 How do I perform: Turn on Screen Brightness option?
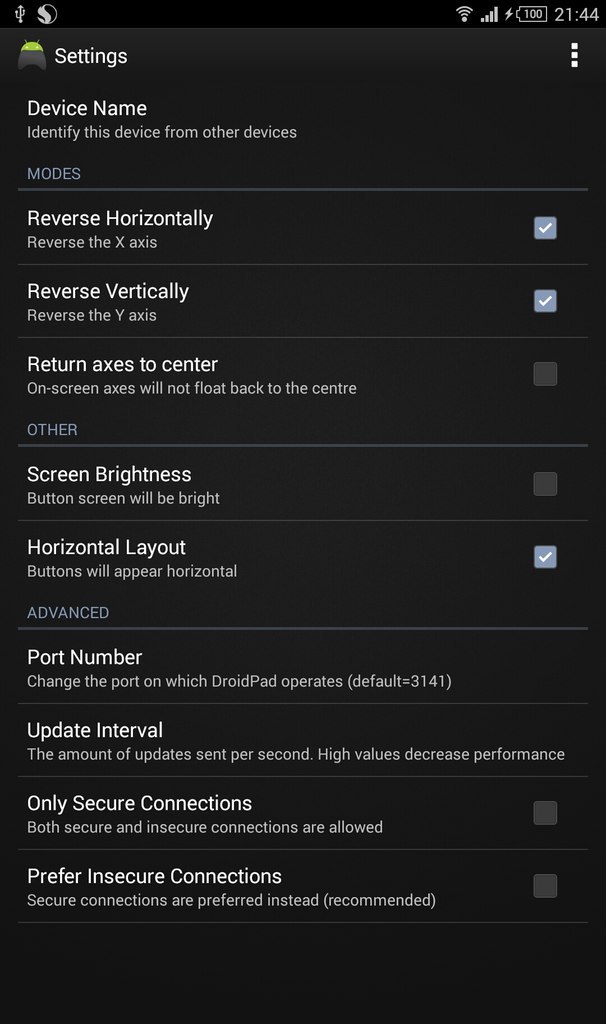pyautogui.click(x=545, y=484)
